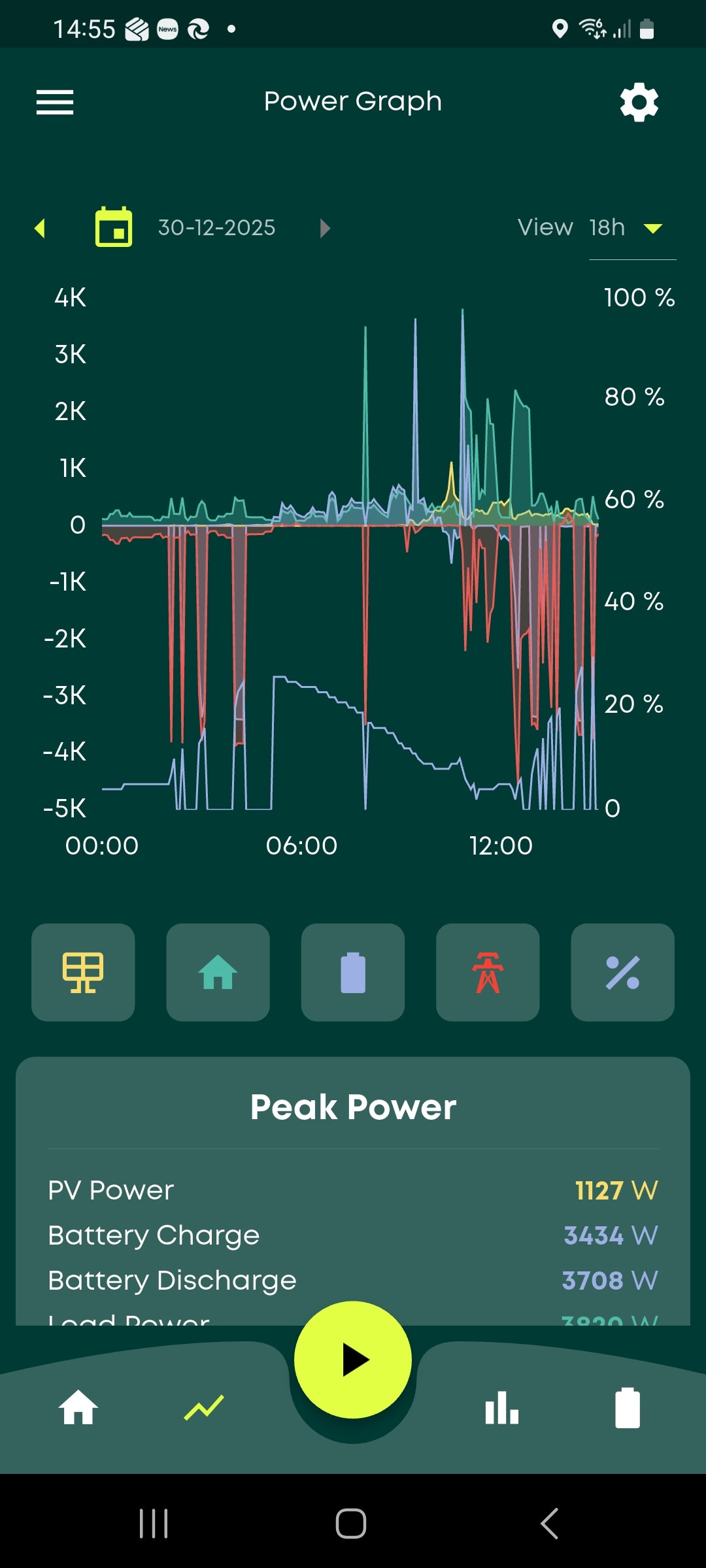The image size is (706, 1568).
Task: Tap the yellow play button
Action: [353, 1360]
